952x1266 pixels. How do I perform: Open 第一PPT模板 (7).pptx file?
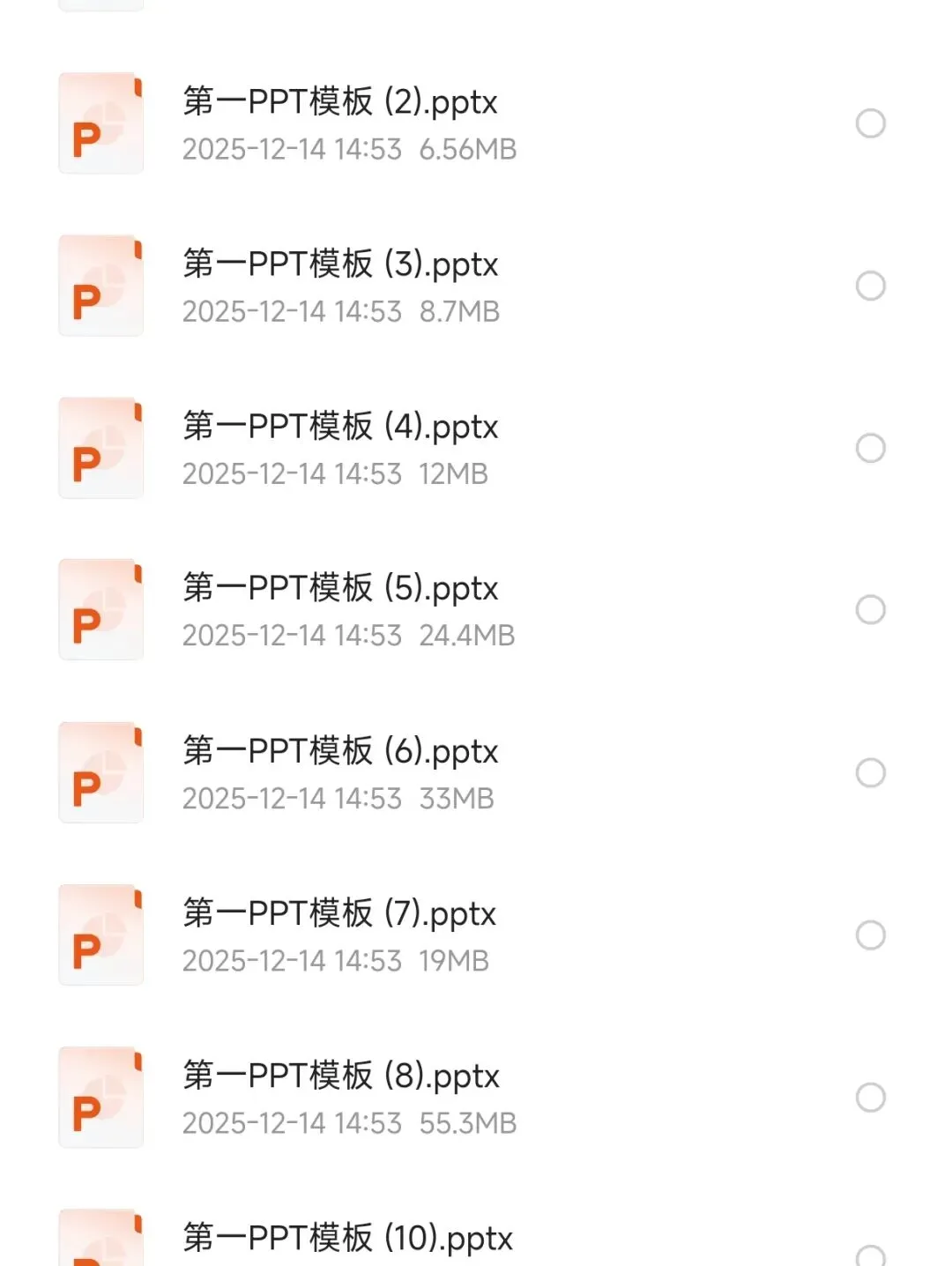click(339, 914)
